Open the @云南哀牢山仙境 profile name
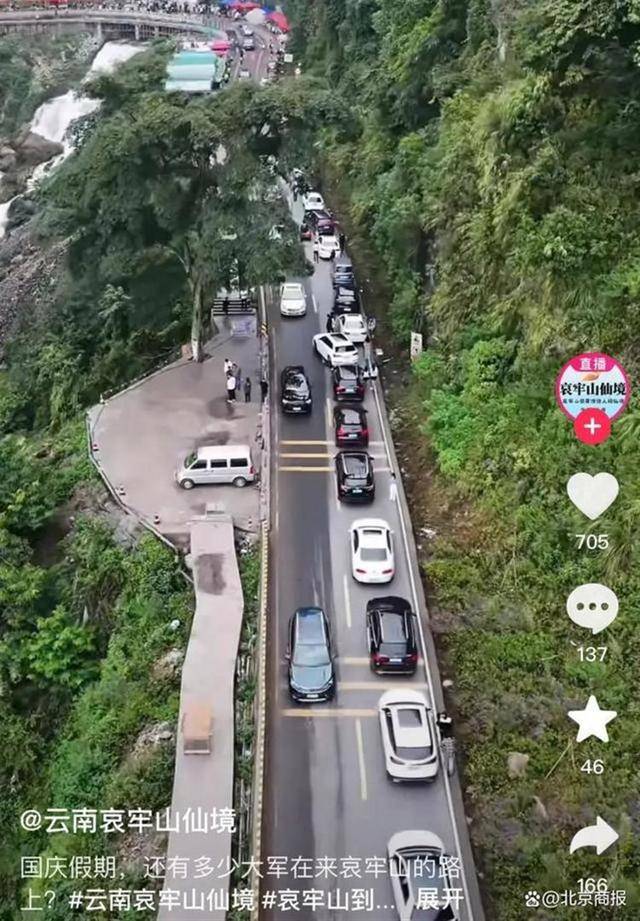 click(128, 822)
